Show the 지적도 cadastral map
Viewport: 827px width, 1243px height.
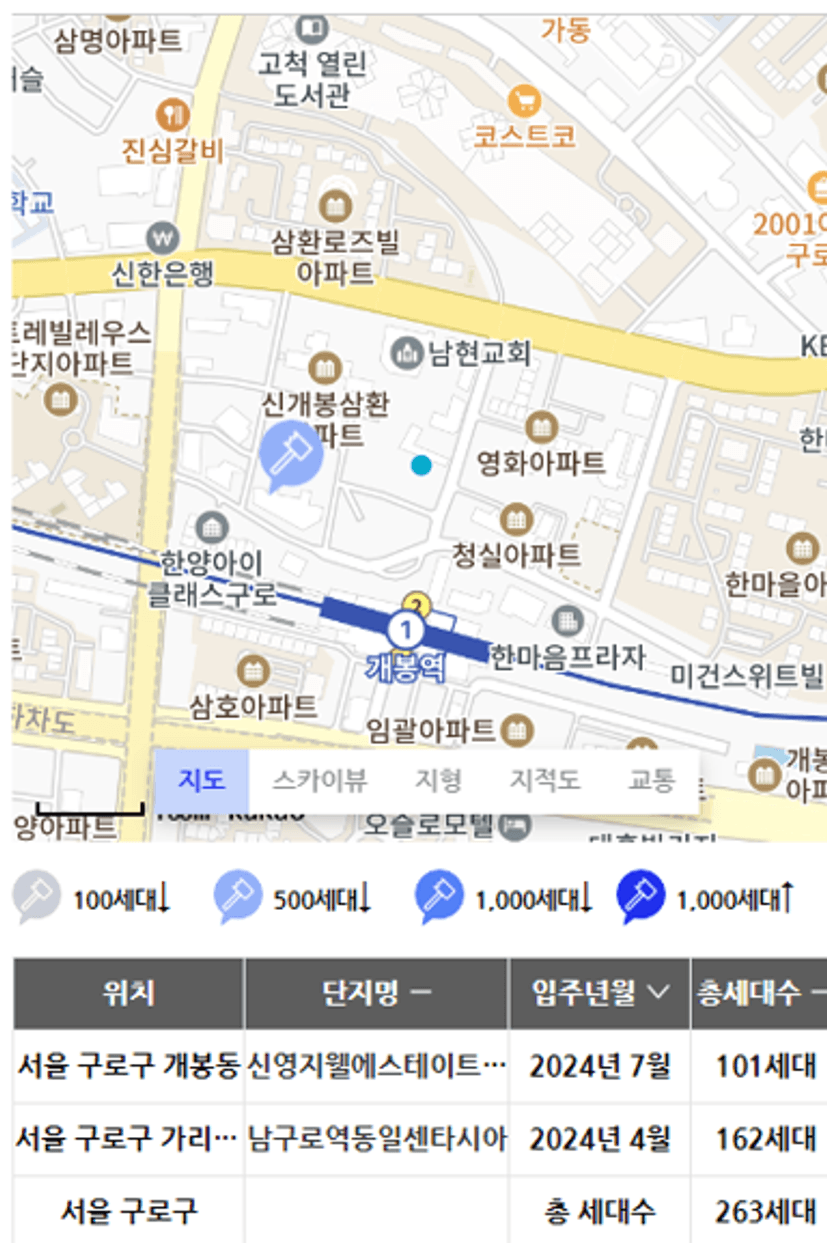pyautogui.click(x=545, y=780)
